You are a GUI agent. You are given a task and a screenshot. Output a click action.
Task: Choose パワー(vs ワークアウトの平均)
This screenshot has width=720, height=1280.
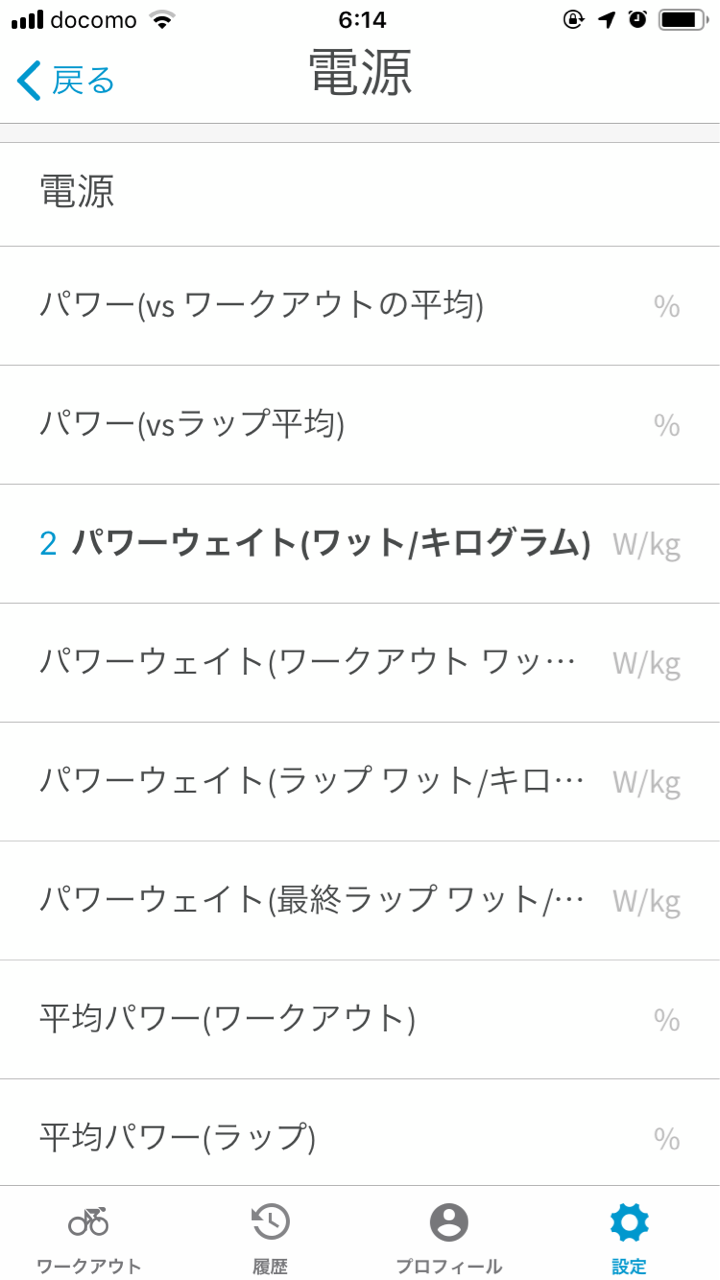click(x=360, y=306)
